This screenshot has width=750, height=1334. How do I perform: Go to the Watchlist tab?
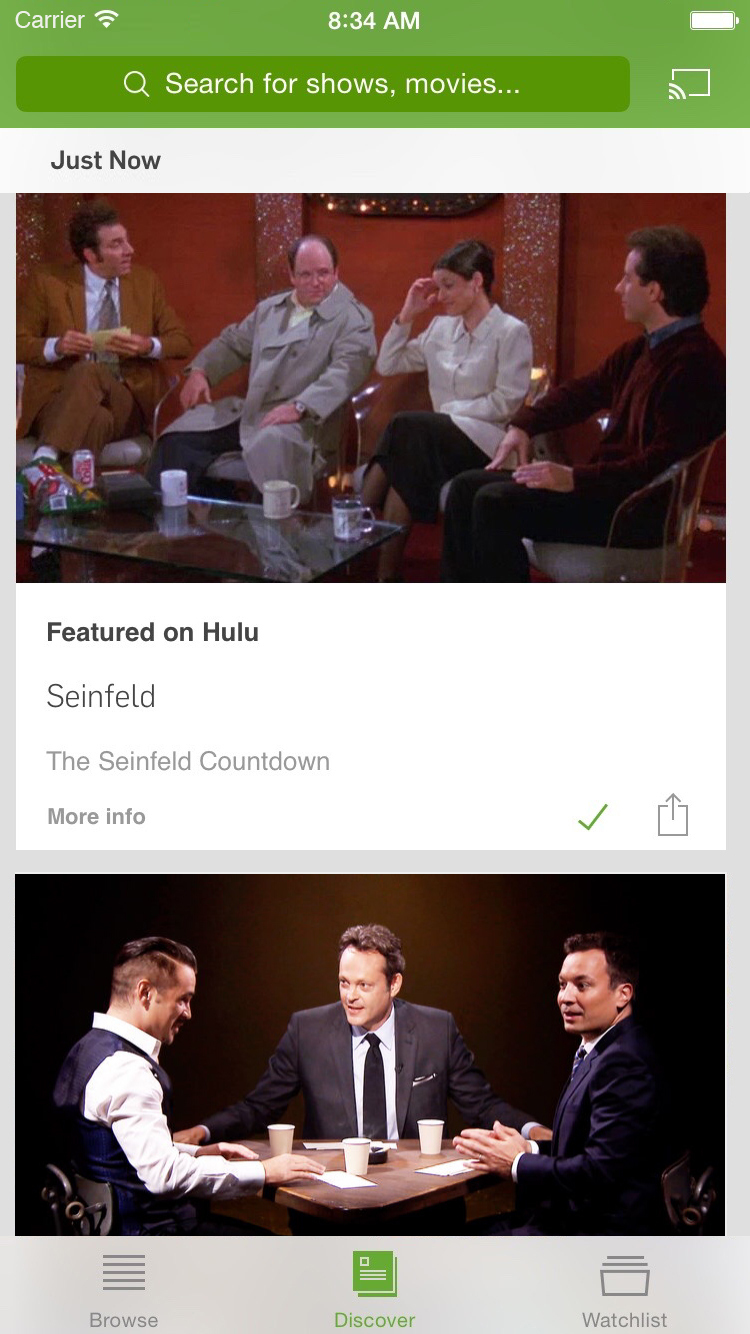point(625,1291)
